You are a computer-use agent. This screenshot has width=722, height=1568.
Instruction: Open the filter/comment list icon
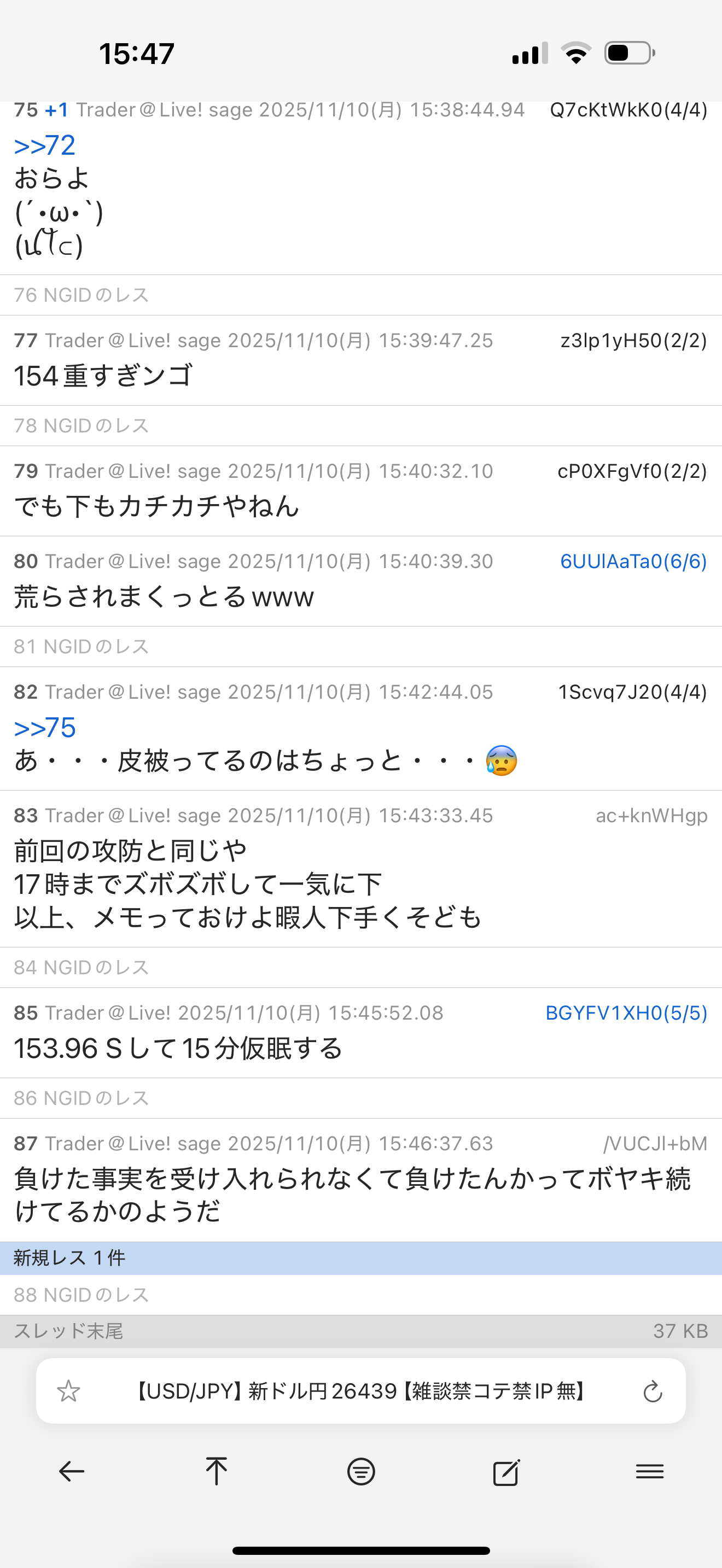361,1472
